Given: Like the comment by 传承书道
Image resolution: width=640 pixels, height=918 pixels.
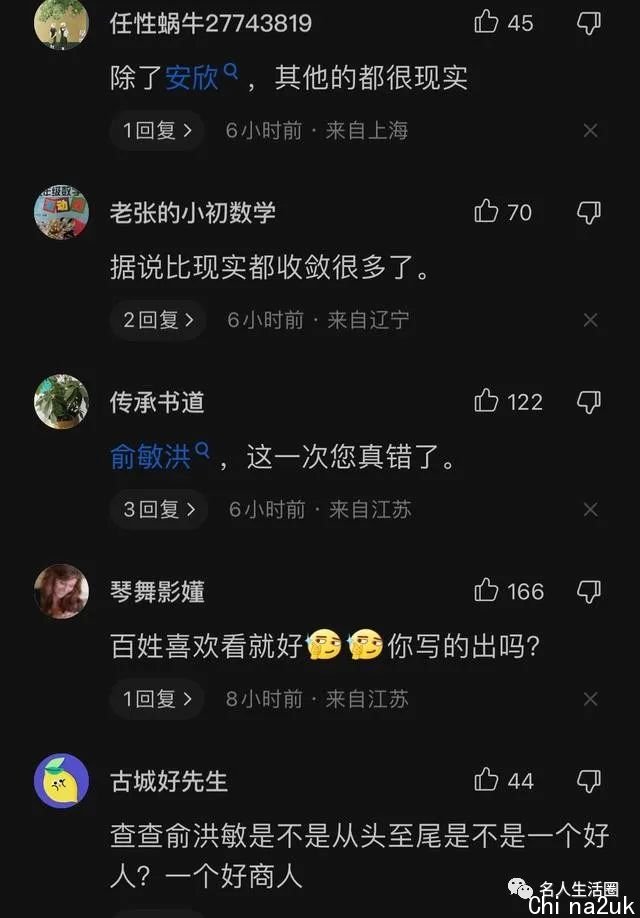Looking at the screenshot, I should point(487,401).
